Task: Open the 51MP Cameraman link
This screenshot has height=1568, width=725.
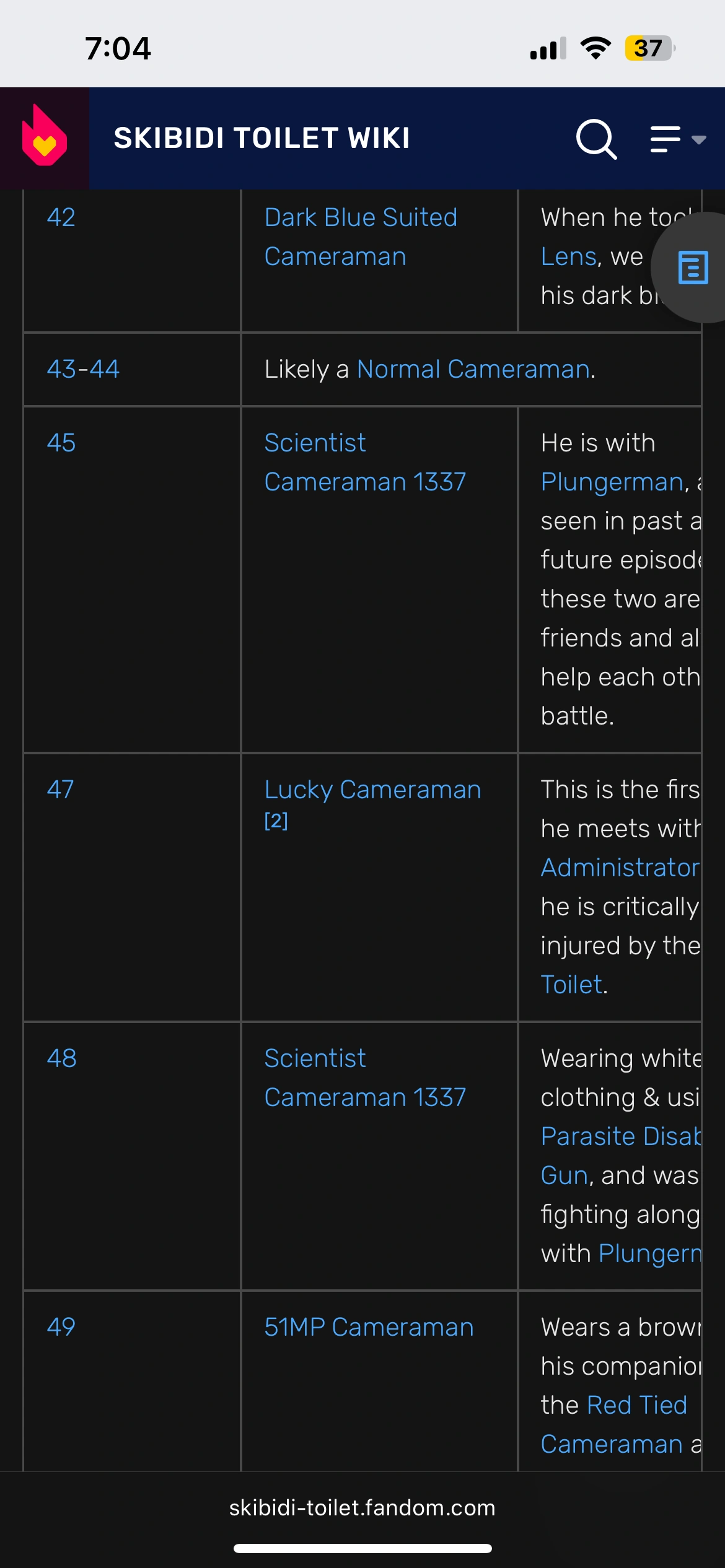Action: (x=368, y=1327)
